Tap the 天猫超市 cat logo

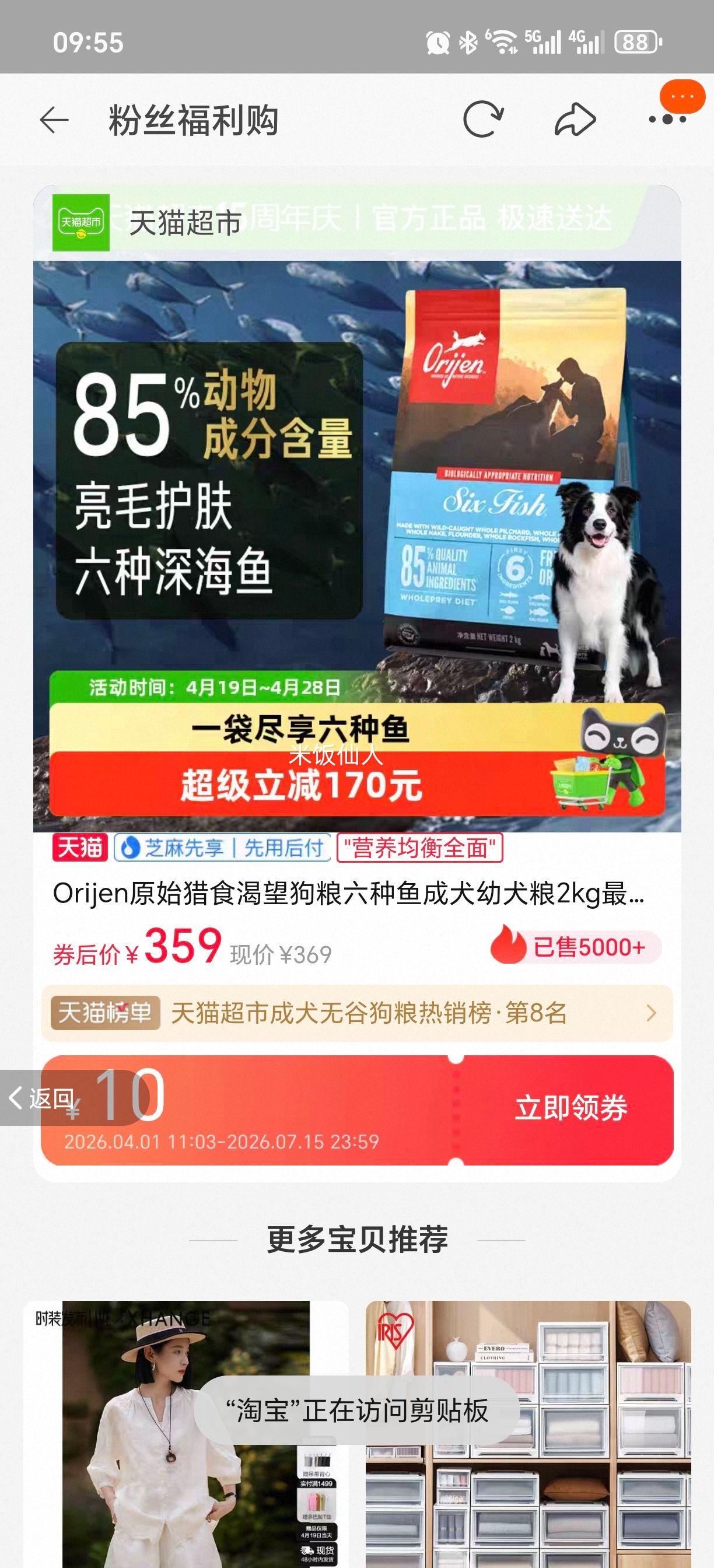81,223
